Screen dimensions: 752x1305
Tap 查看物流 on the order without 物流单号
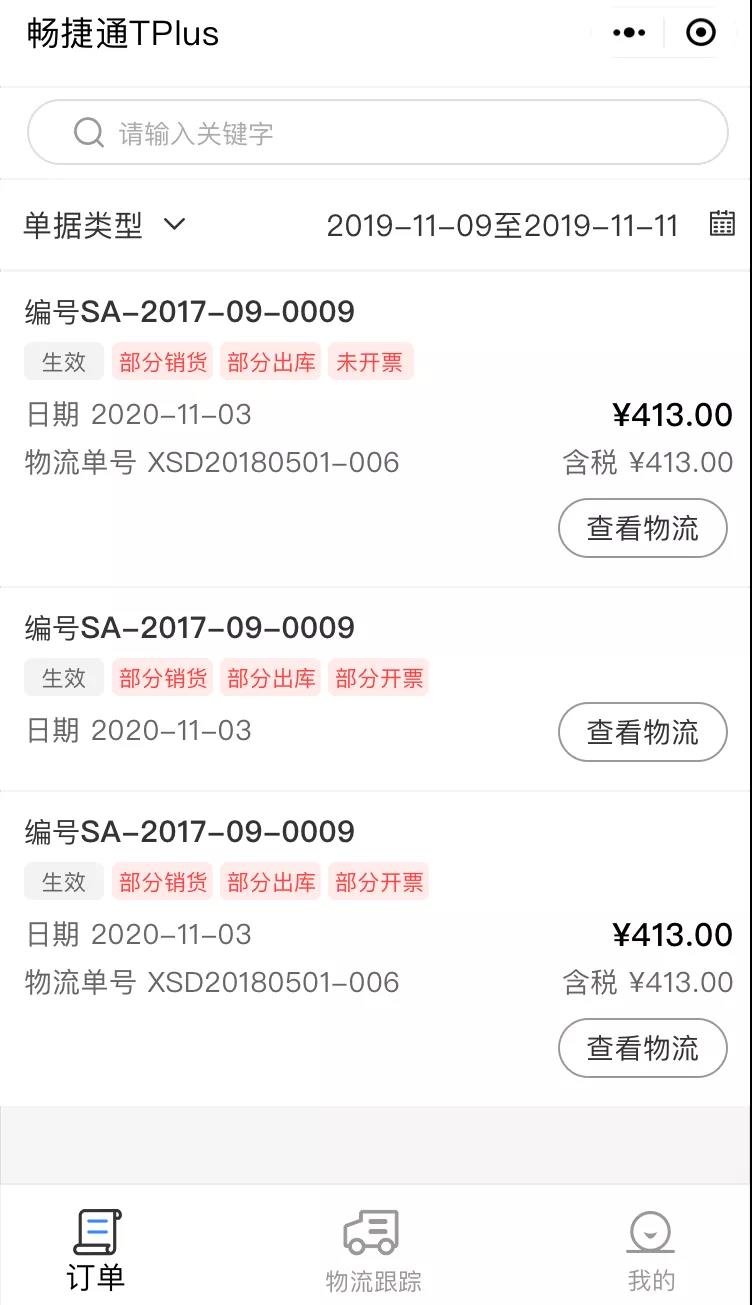click(x=642, y=732)
